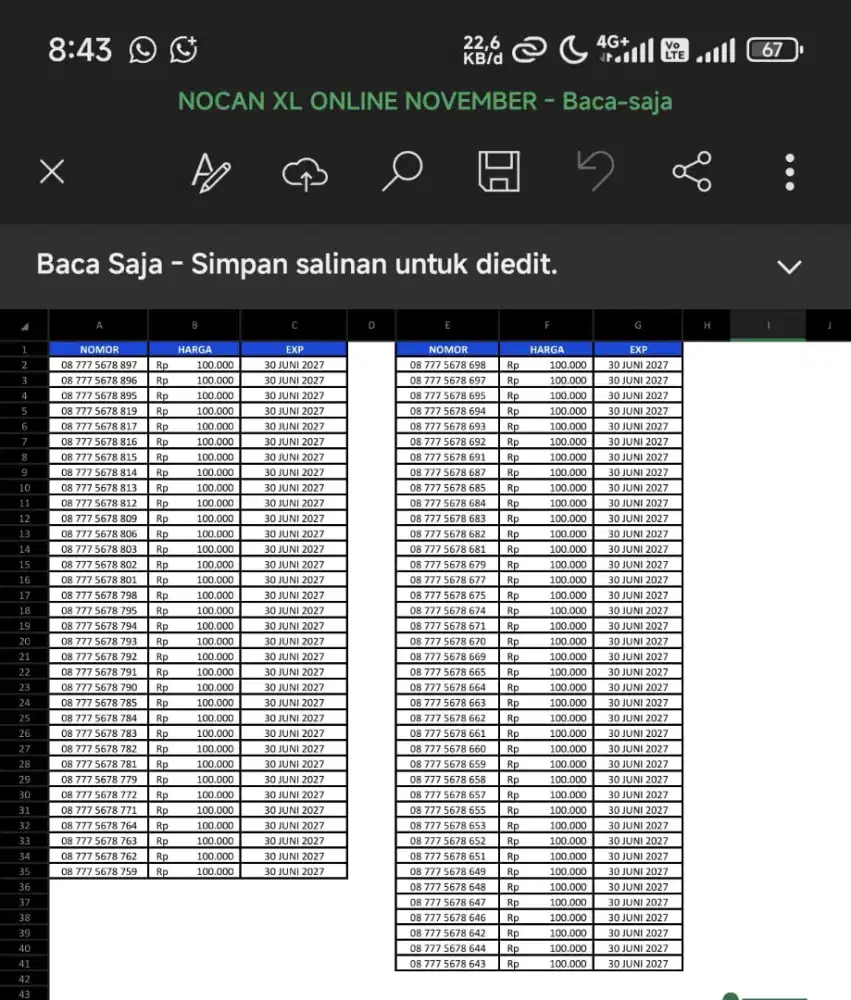Select the NOMOR header cell

click(x=98, y=349)
